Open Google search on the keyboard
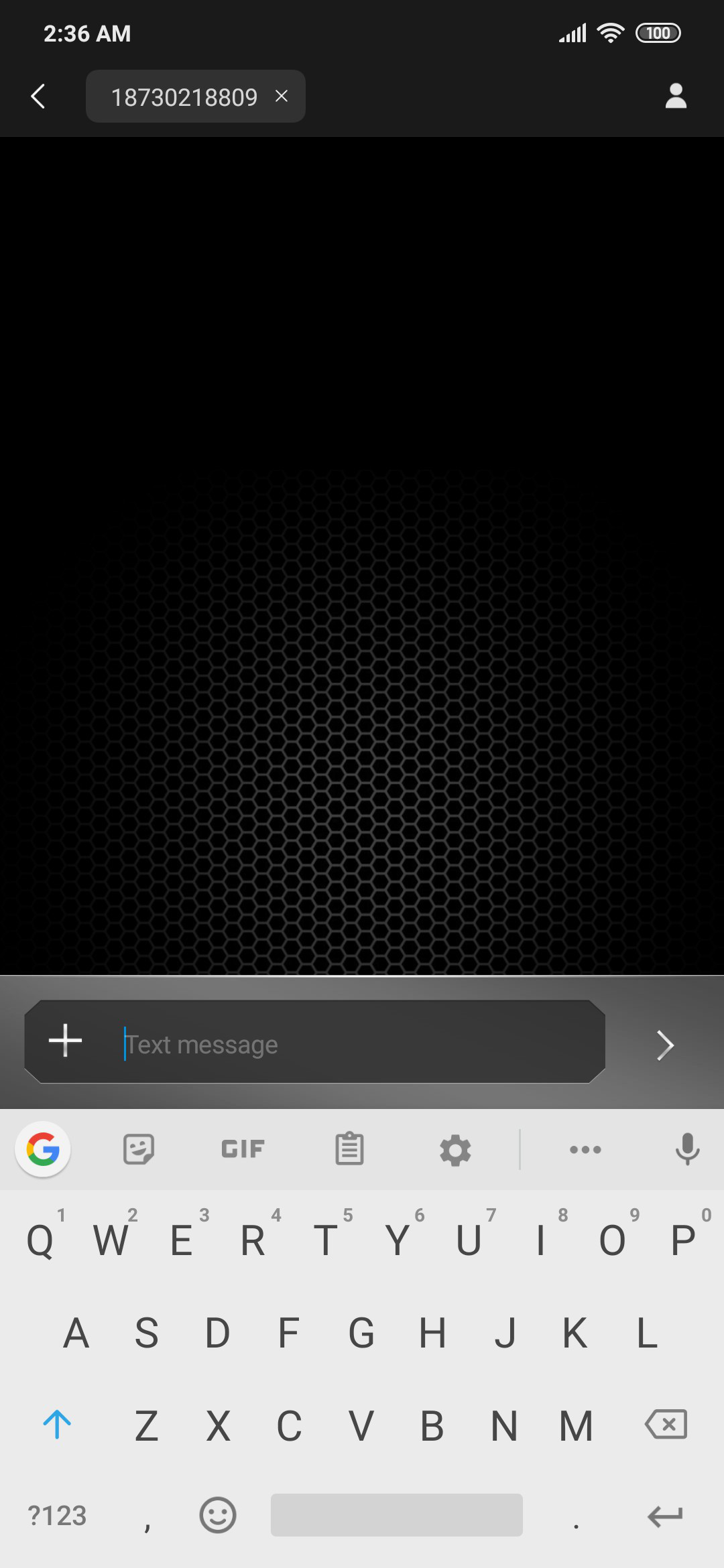Viewport: 724px width, 1568px height. 43,1149
